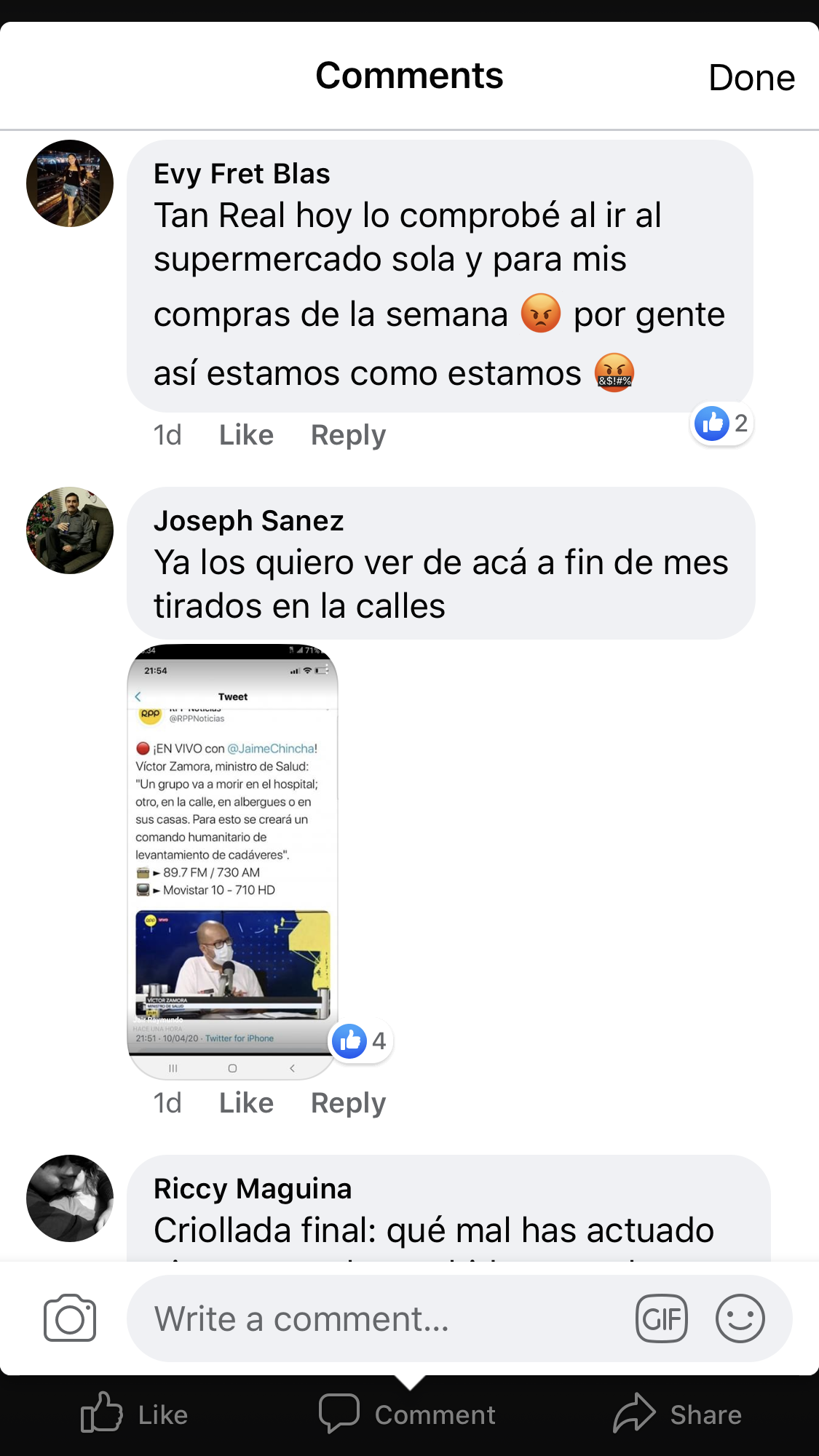819x1456 pixels.
Task: Open Joseph Sanez's profile picture
Action: 70,530
